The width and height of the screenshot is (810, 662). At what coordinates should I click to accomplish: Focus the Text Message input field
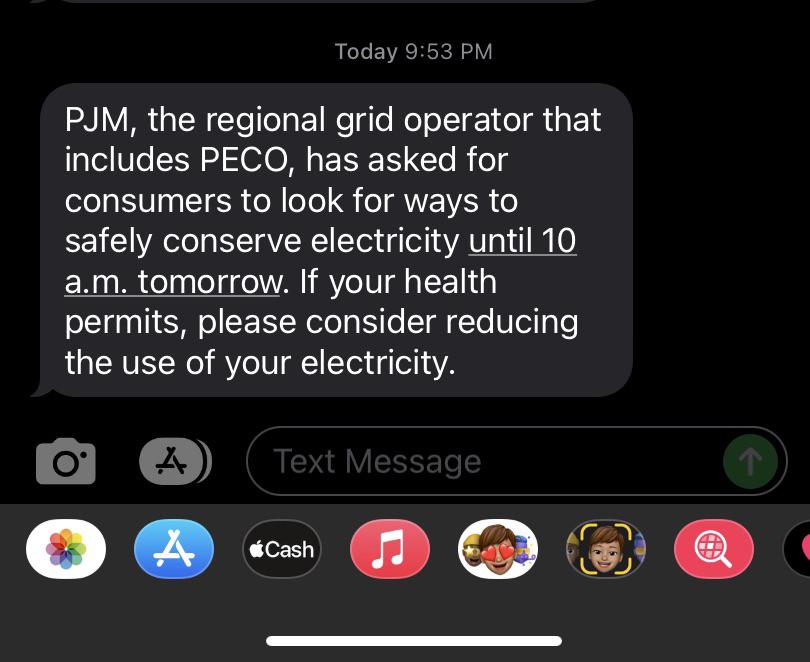[480, 462]
